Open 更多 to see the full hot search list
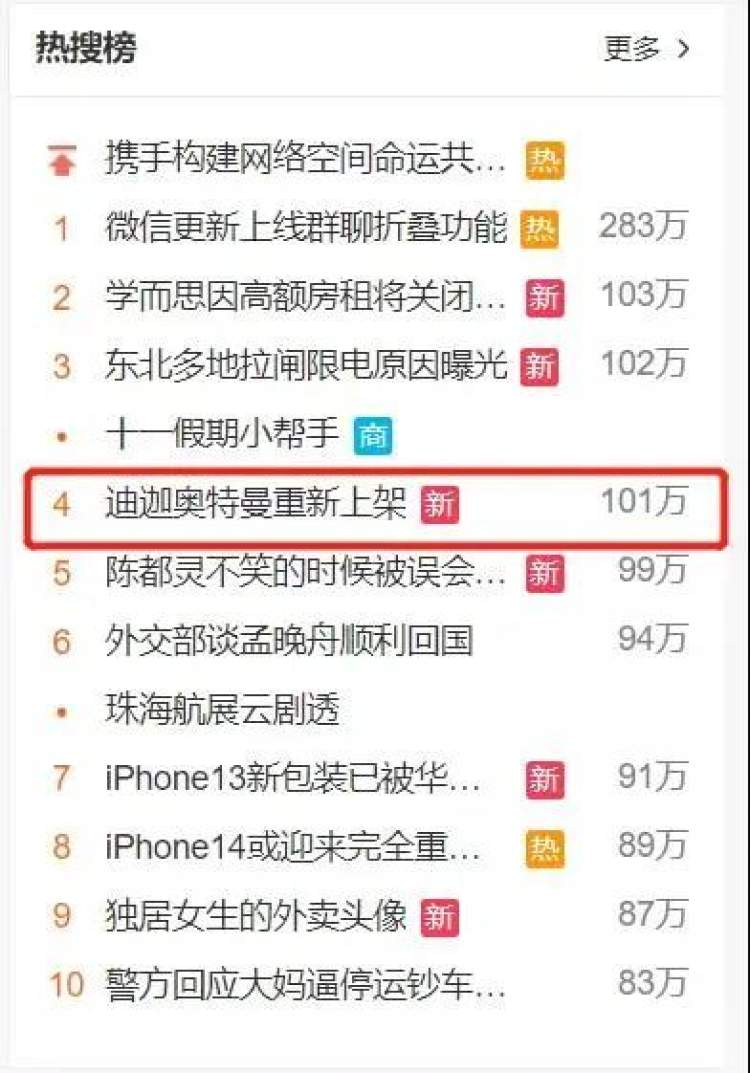Screen dimensions: 750x1073 [x=647, y=48]
